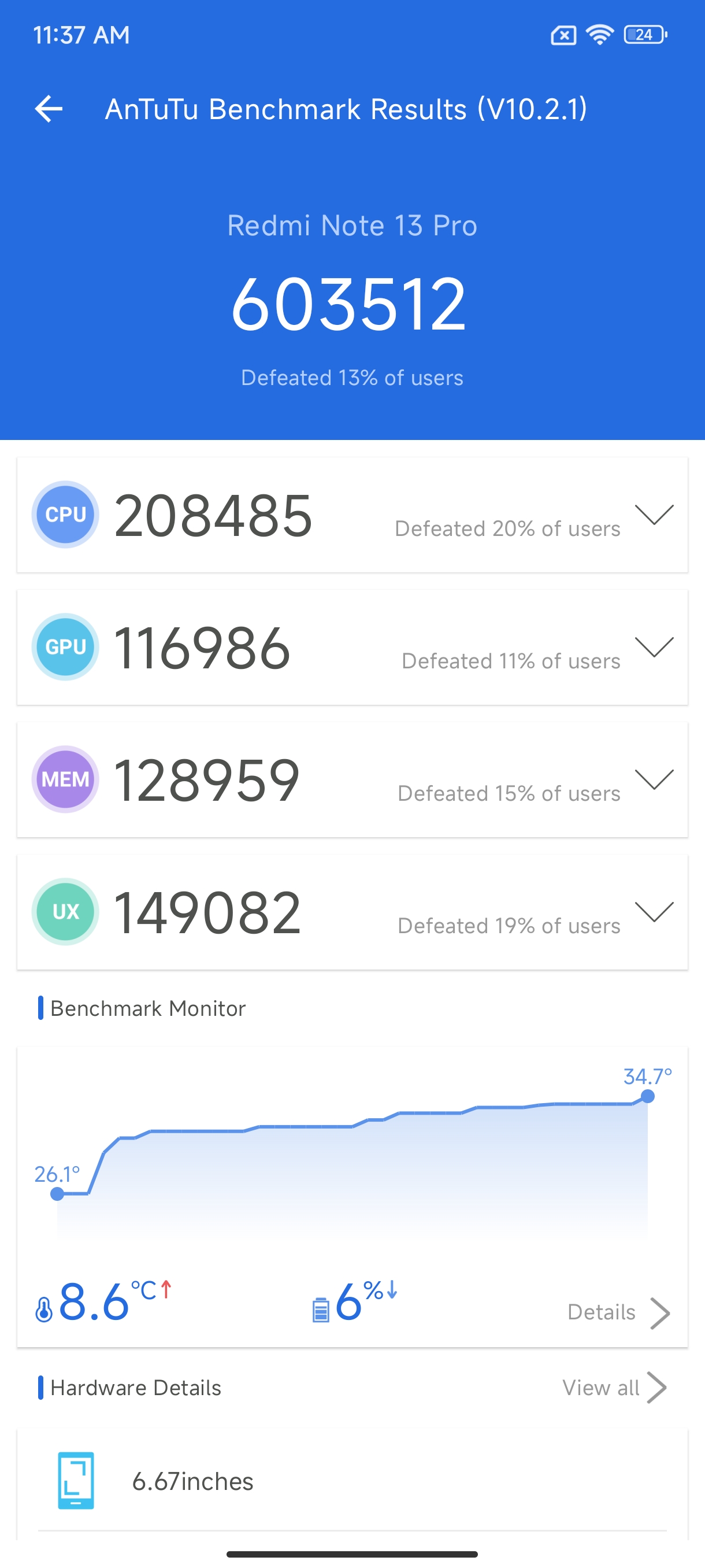Viewport: 705px width, 1568px height.
Task: Select the GPU score icon
Action: click(x=65, y=647)
